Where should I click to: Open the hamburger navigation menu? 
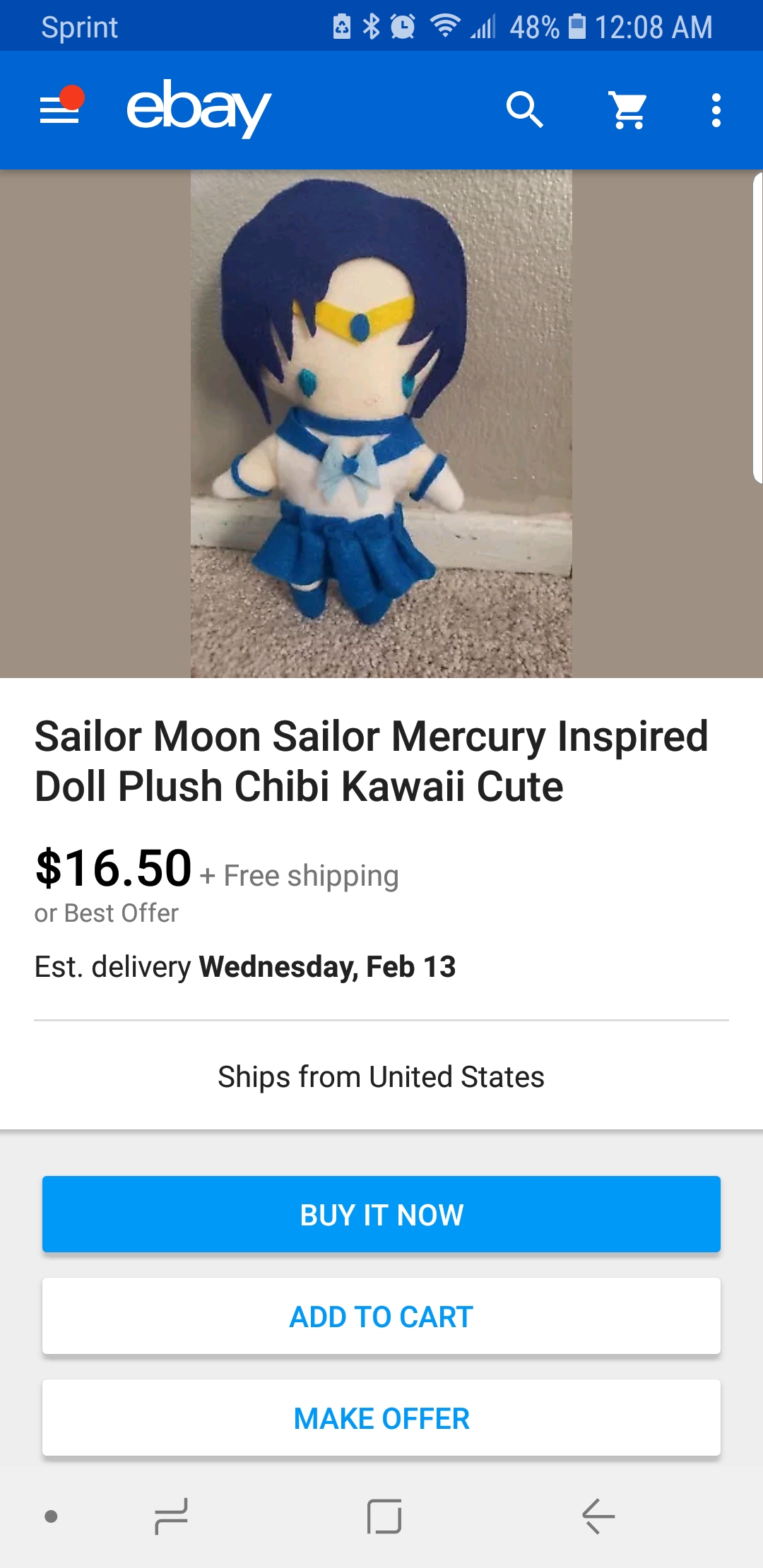coord(60,109)
